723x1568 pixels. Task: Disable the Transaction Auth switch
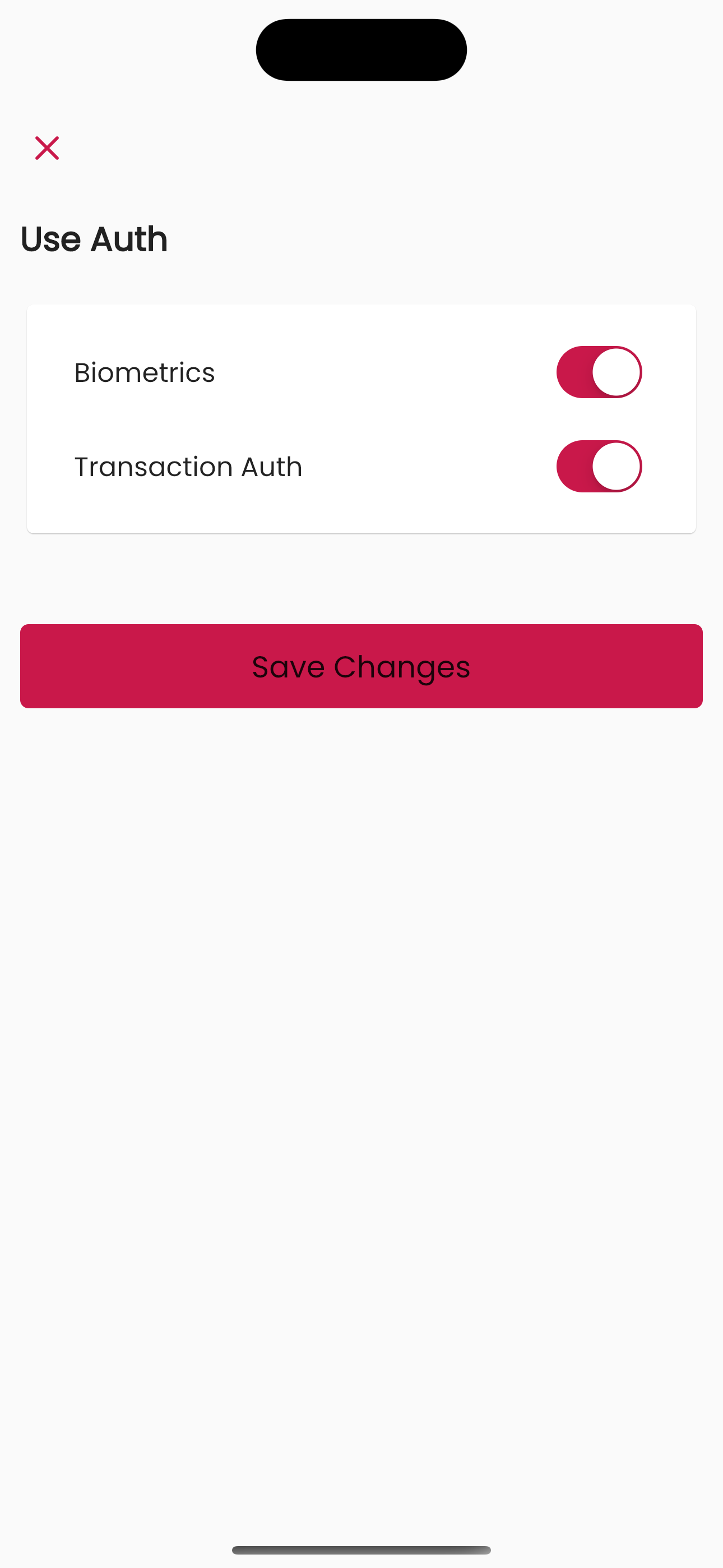tap(599, 466)
